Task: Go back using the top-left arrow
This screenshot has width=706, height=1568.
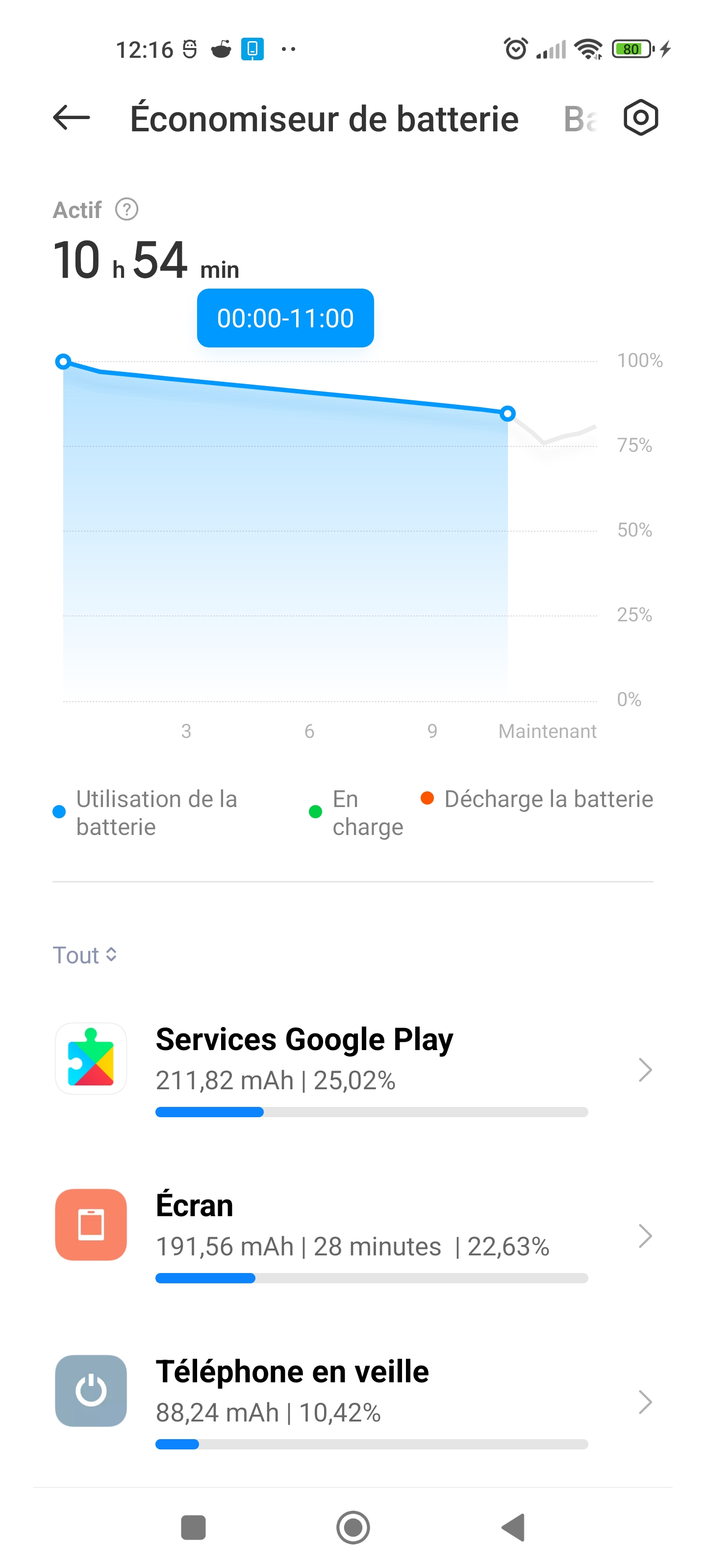Action: click(71, 118)
